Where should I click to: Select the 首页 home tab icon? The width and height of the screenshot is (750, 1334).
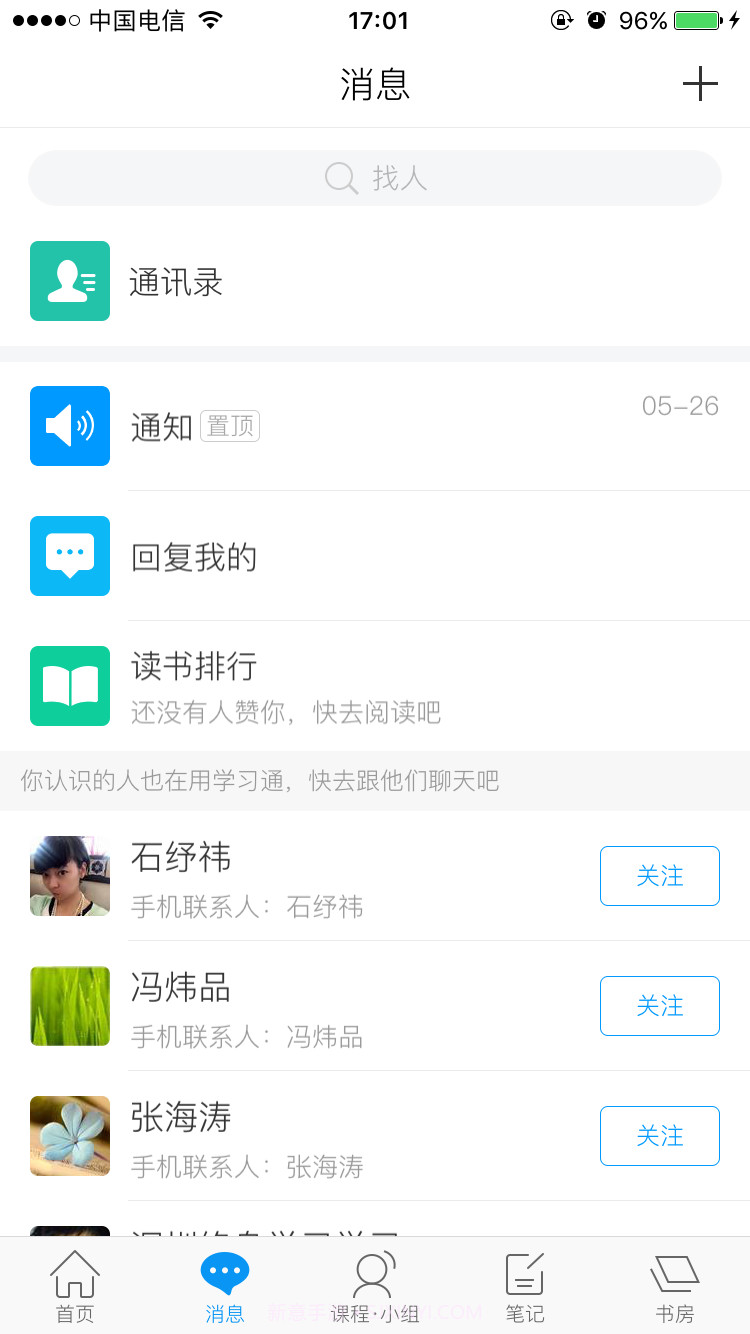pos(74,1273)
